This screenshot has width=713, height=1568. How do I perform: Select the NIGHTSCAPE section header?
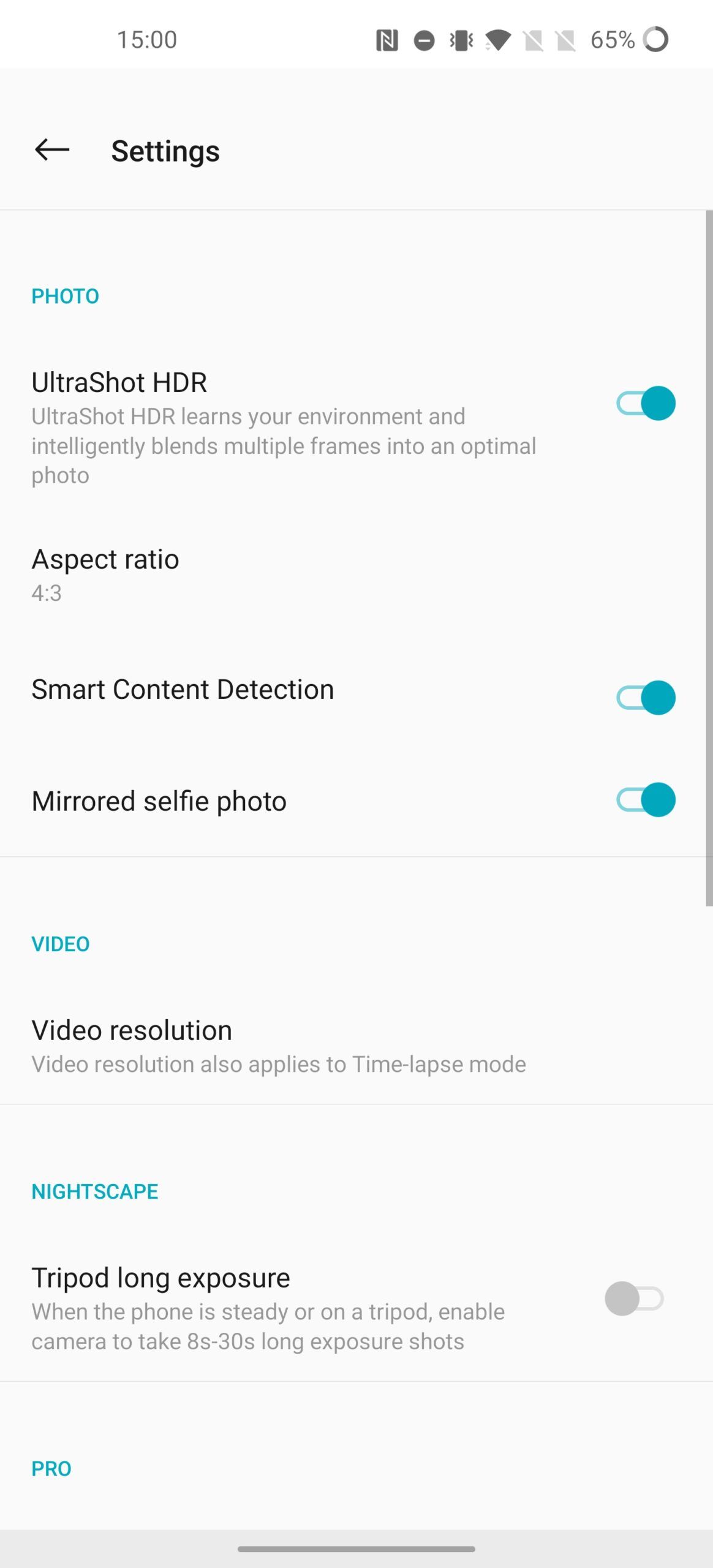94,1191
